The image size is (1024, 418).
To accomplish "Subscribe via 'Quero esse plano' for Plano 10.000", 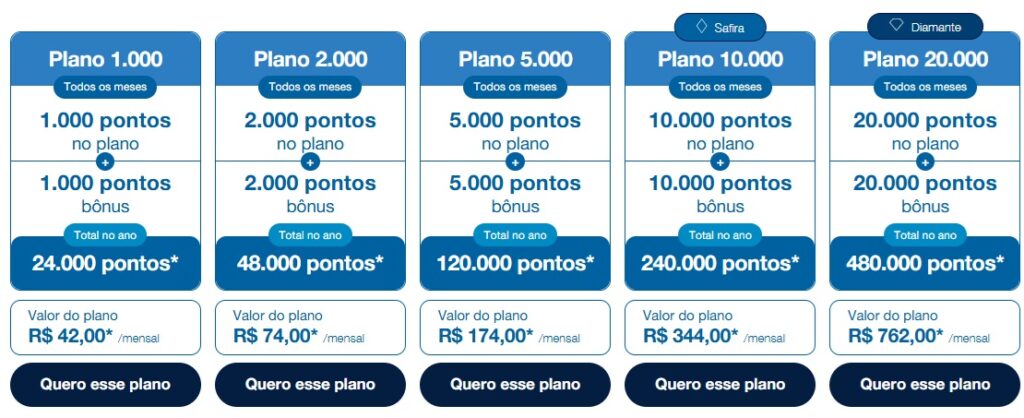I will coord(720,384).
